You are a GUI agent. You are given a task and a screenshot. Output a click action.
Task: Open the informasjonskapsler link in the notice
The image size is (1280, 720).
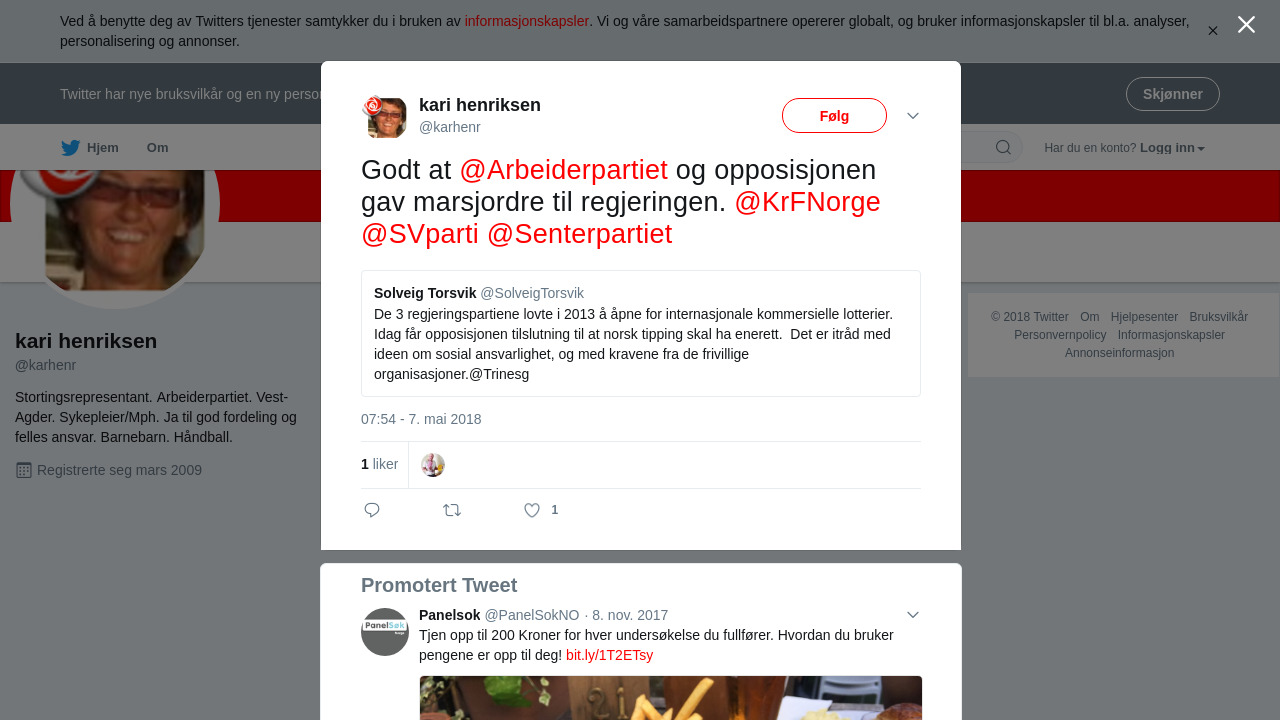click(x=526, y=21)
